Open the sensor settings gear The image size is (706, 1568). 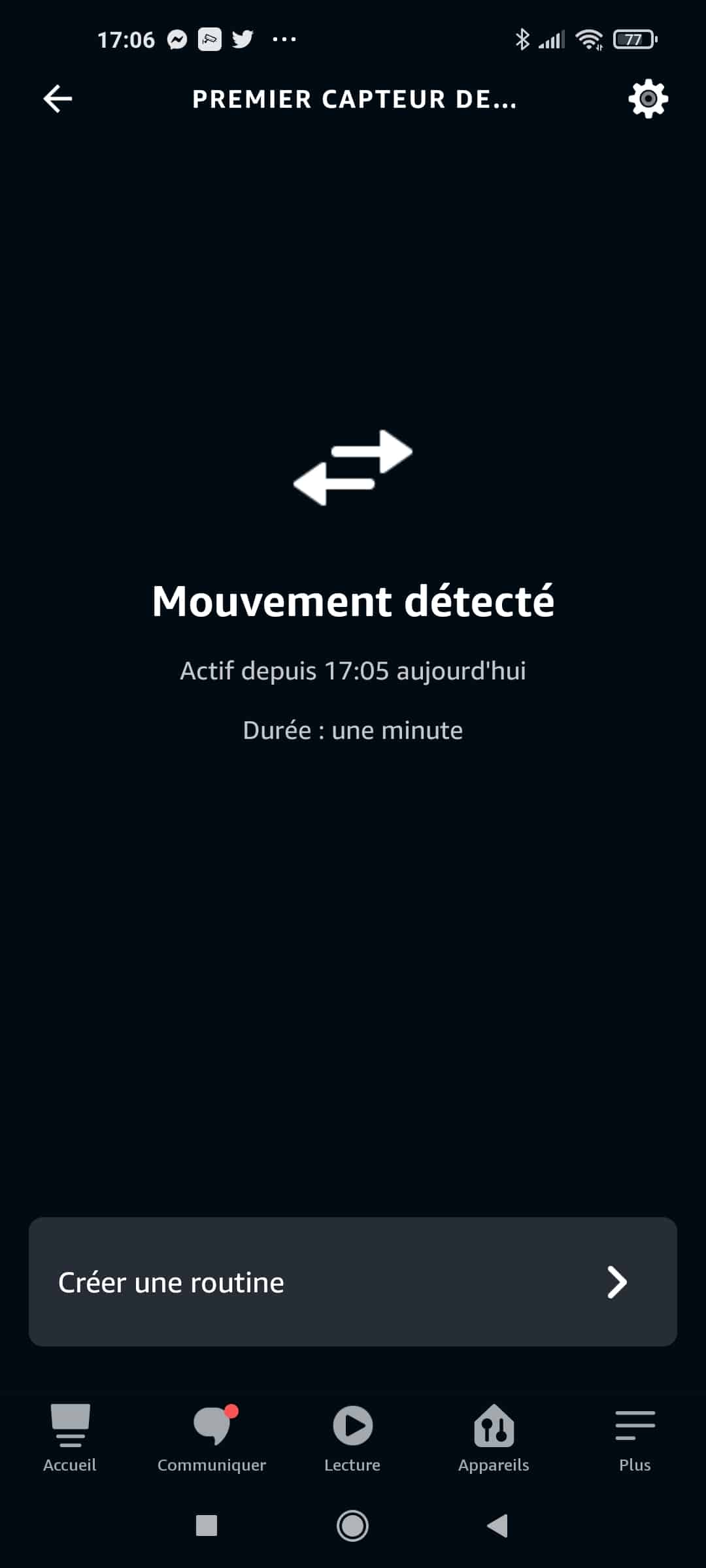click(x=648, y=99)
